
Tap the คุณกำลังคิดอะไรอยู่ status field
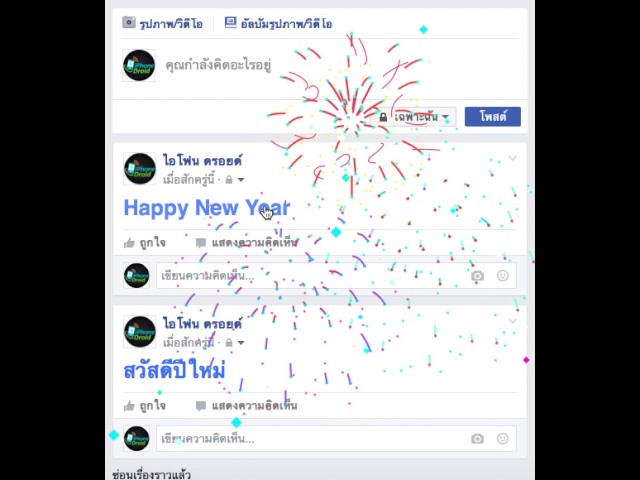pos(218,65)
